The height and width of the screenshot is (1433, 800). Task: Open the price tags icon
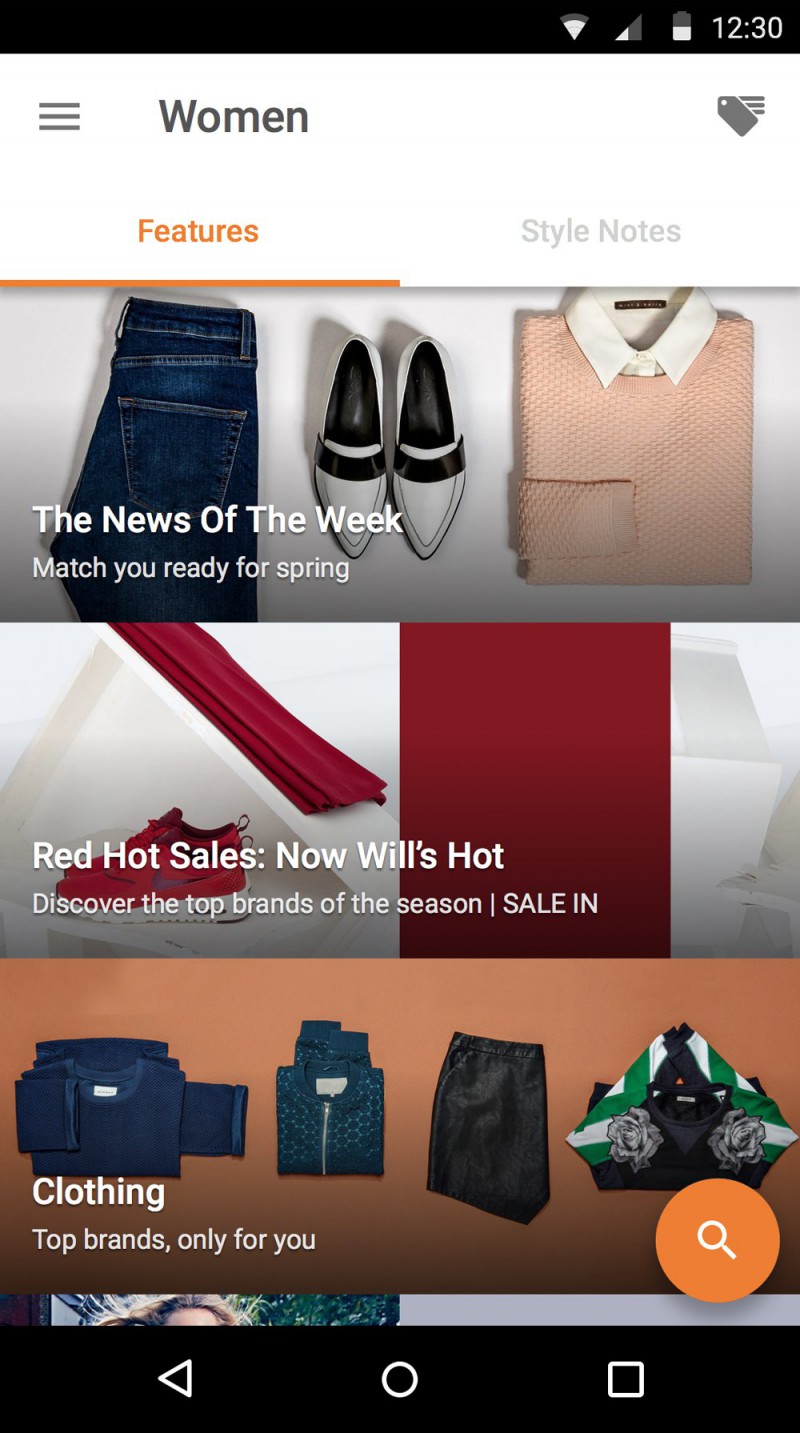pos(741,116)
